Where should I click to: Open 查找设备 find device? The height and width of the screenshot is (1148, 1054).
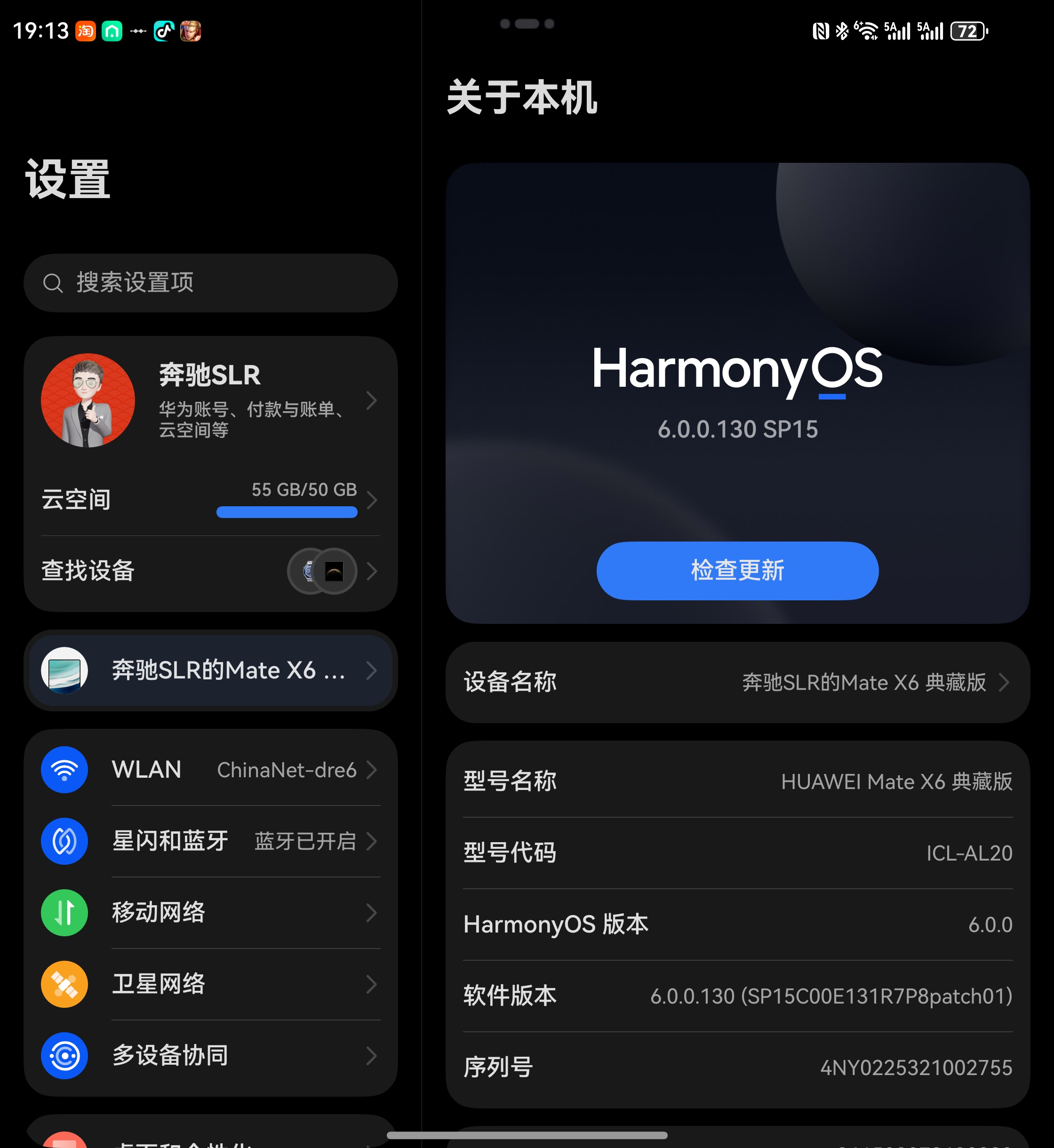coord(210,571)
